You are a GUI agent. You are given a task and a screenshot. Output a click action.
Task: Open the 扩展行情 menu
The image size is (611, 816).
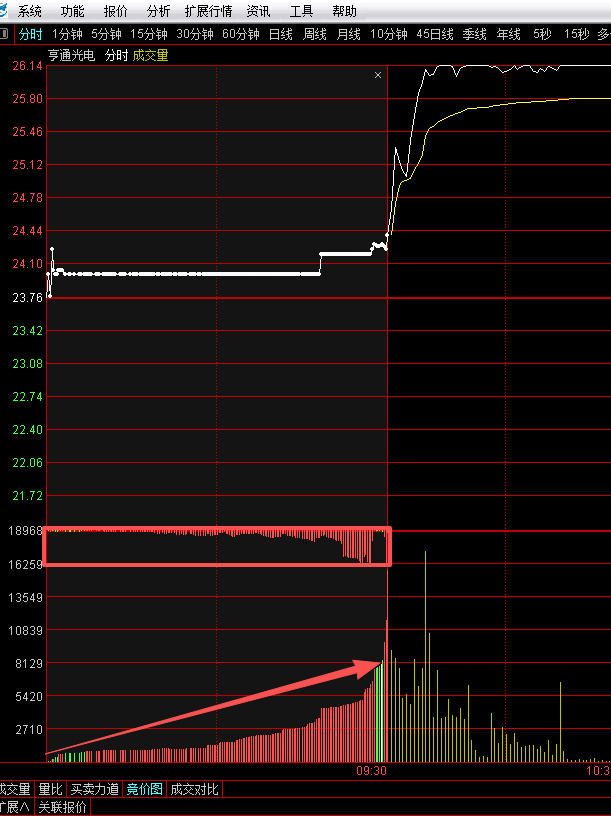(208, 12)
